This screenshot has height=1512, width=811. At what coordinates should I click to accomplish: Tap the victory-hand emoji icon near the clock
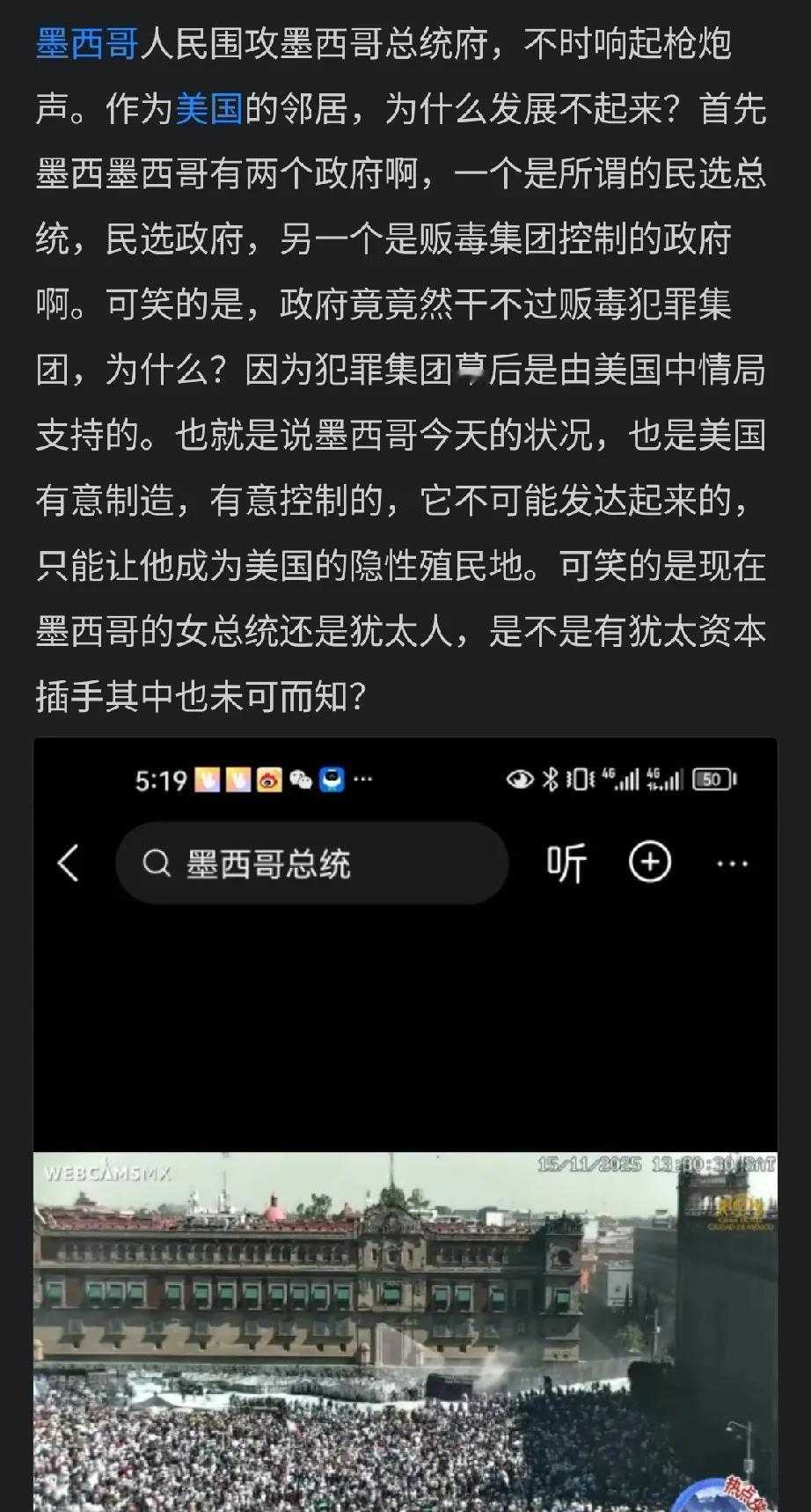[x=206, y=779]
